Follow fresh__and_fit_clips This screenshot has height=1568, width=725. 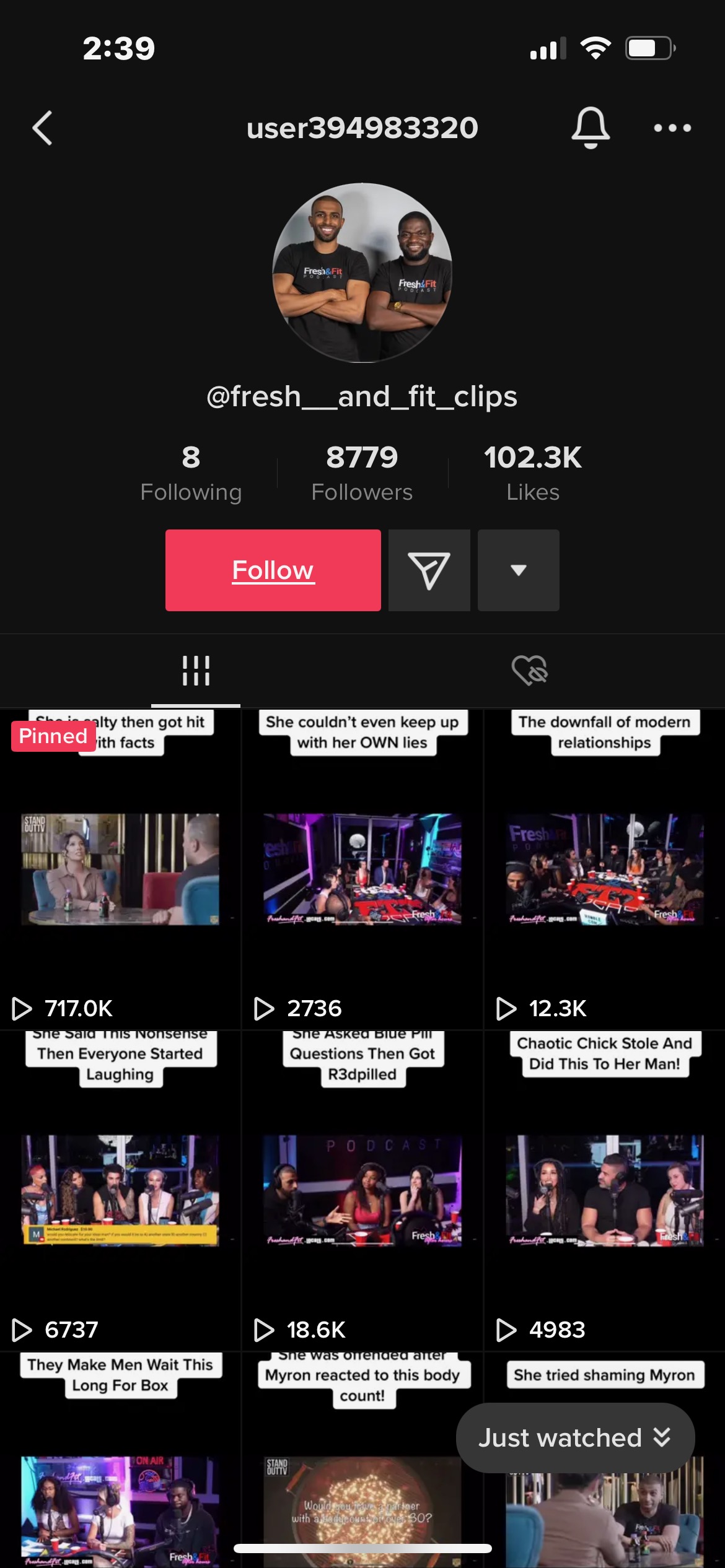click(x=273, y=570)
